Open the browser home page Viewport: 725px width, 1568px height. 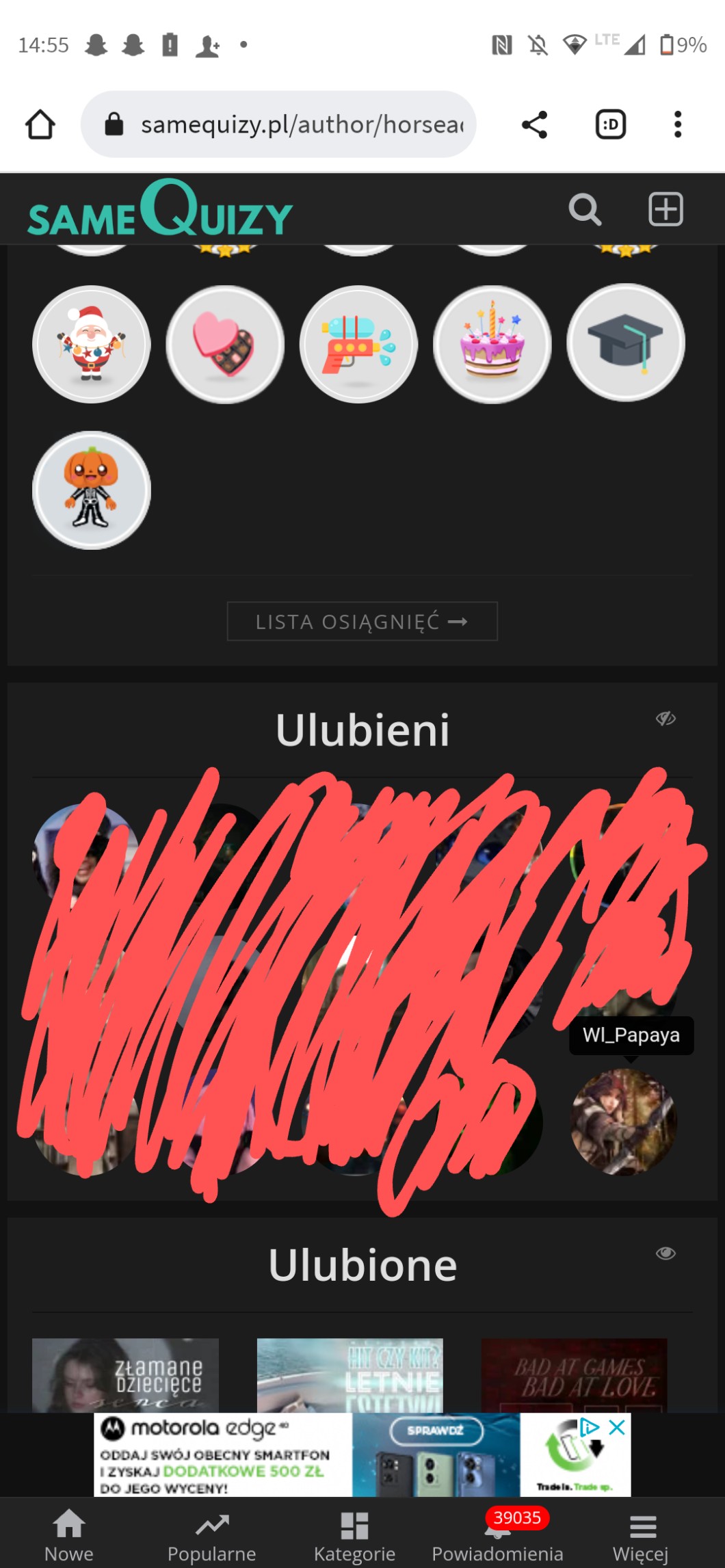pyautogui.click(x=40, y=125)
